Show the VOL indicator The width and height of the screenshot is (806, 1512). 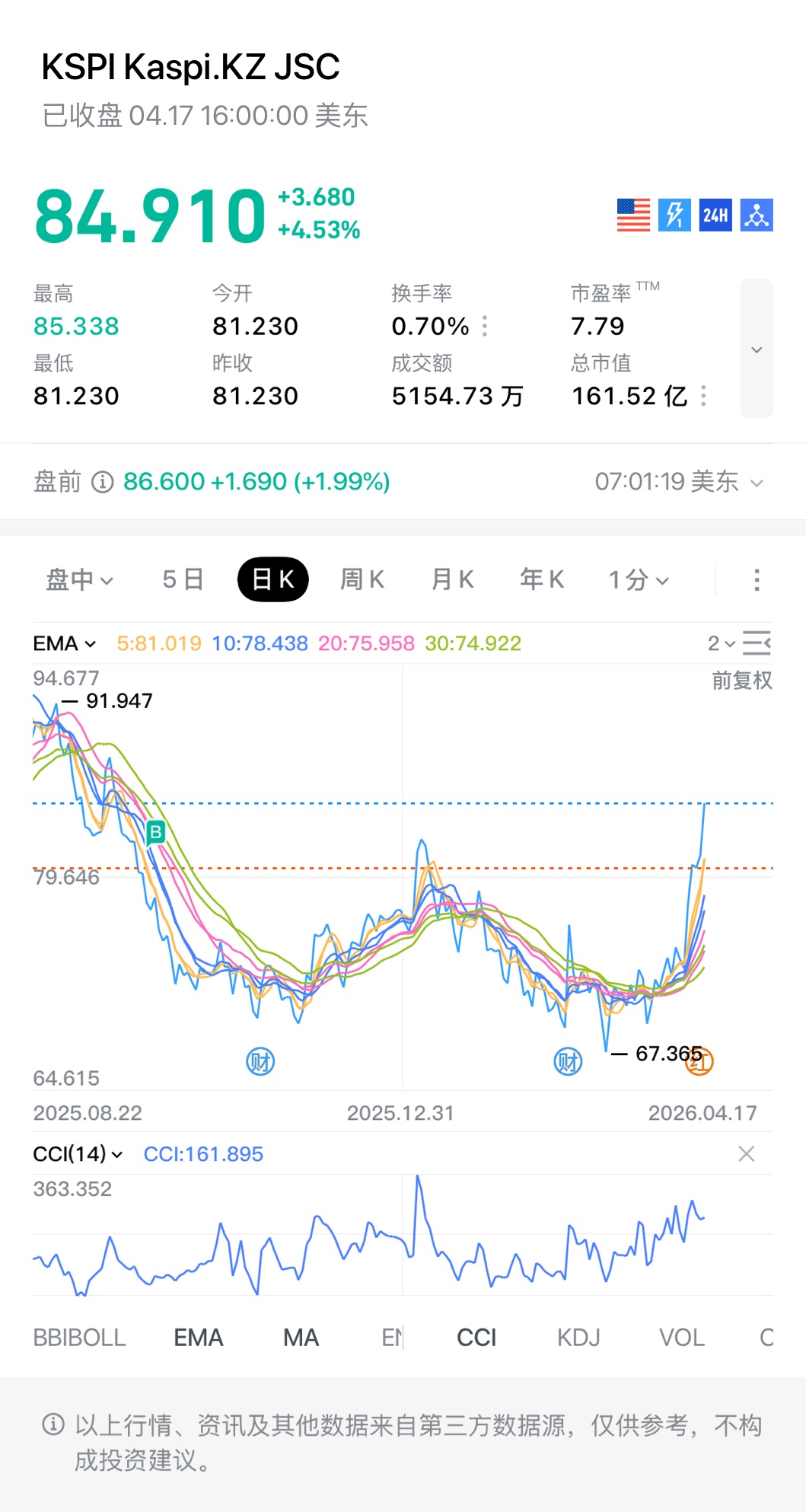click(x=681, y=1338)
